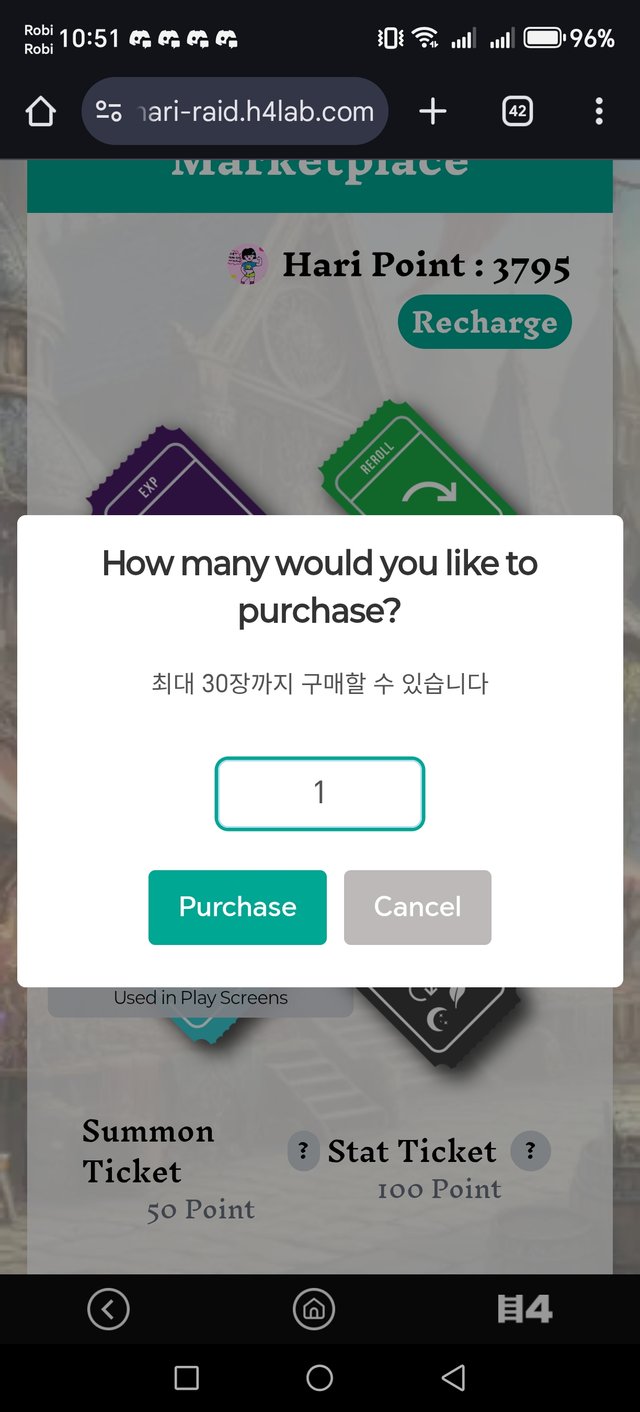
Task: View the 42 open tabs
Action: (517, 112)
